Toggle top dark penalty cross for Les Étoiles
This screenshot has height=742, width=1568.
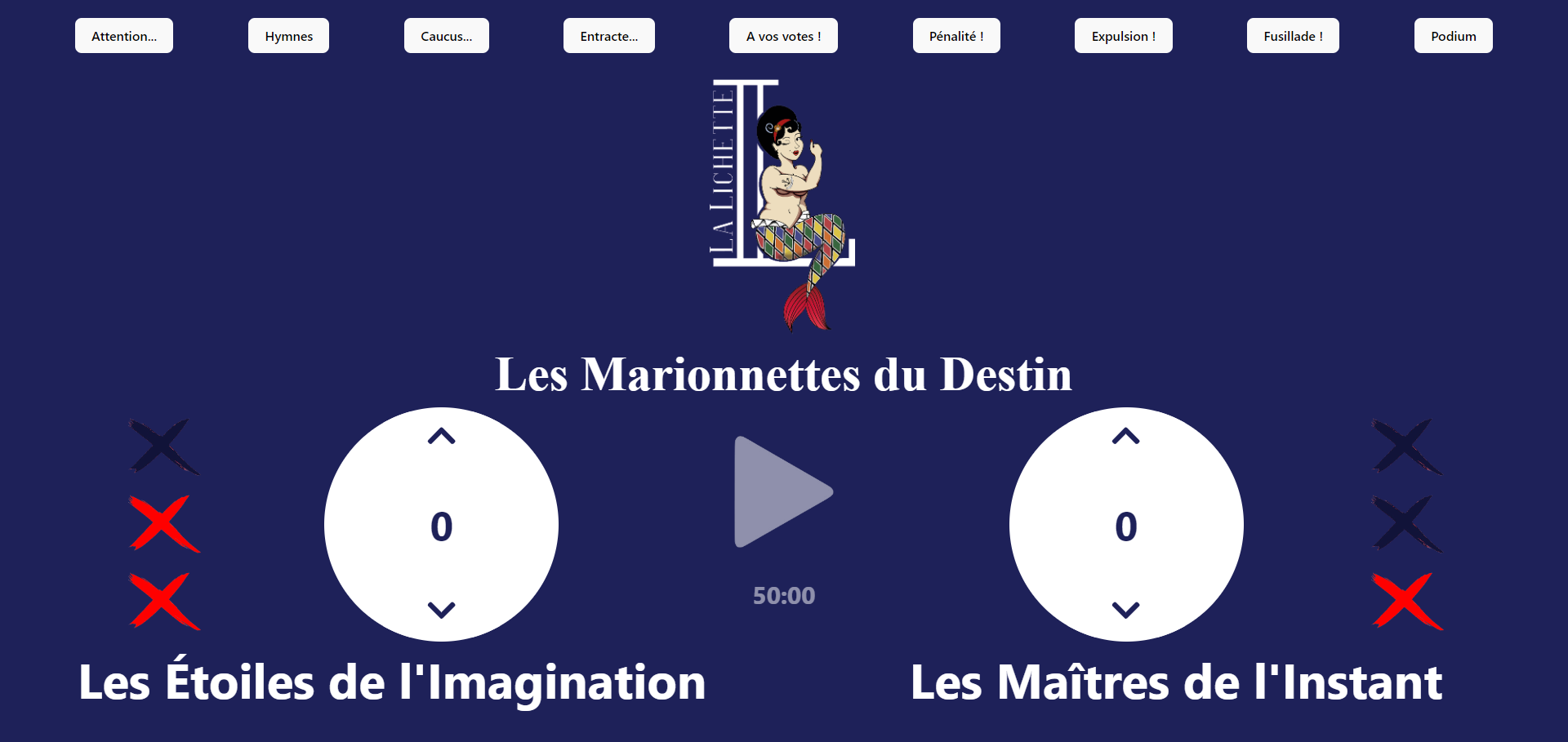[163, 447]
